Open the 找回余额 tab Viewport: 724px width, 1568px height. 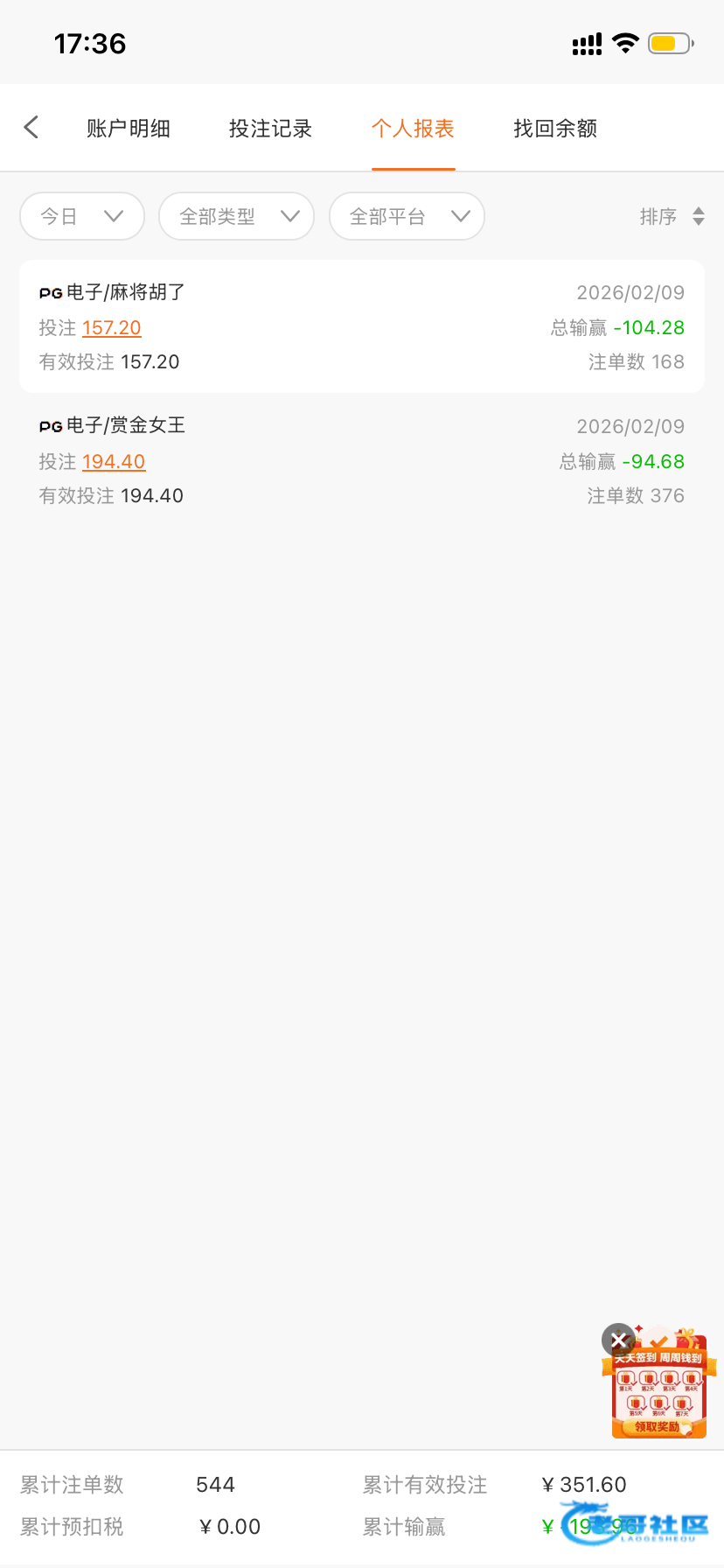(555, 129)
